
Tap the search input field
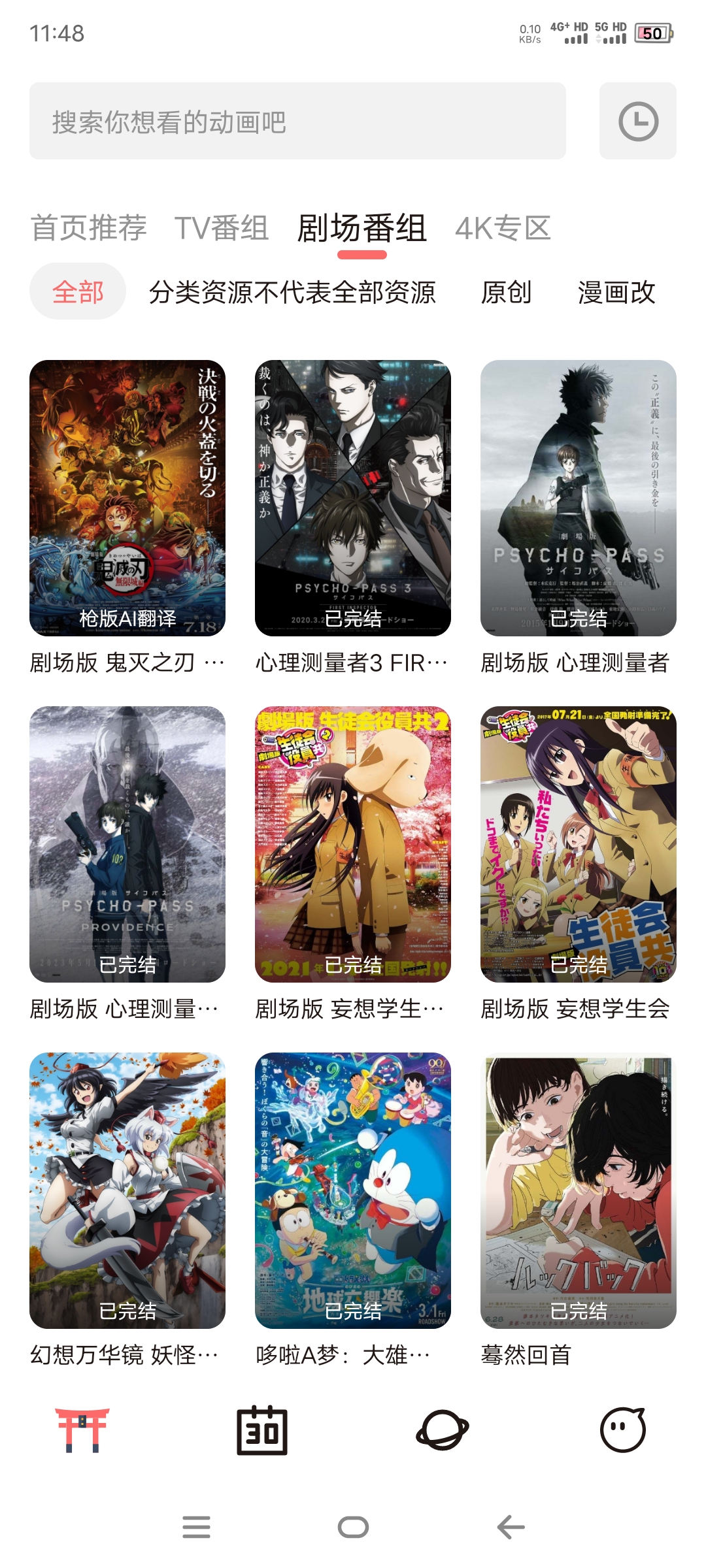[x=301, y=122]
